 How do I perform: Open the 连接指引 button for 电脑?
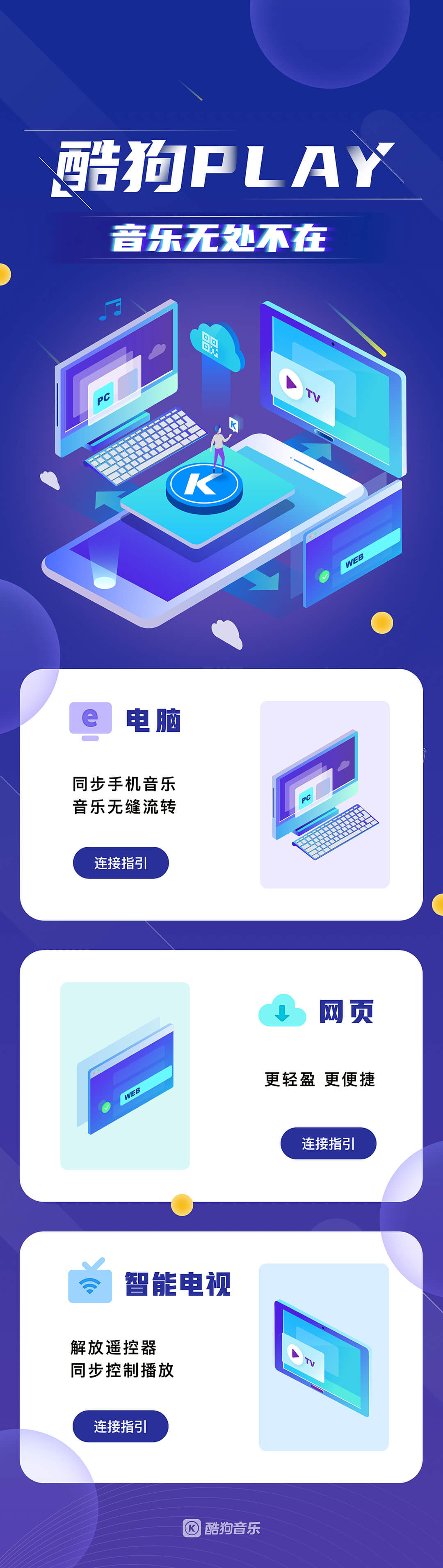[x=121, y=862]
